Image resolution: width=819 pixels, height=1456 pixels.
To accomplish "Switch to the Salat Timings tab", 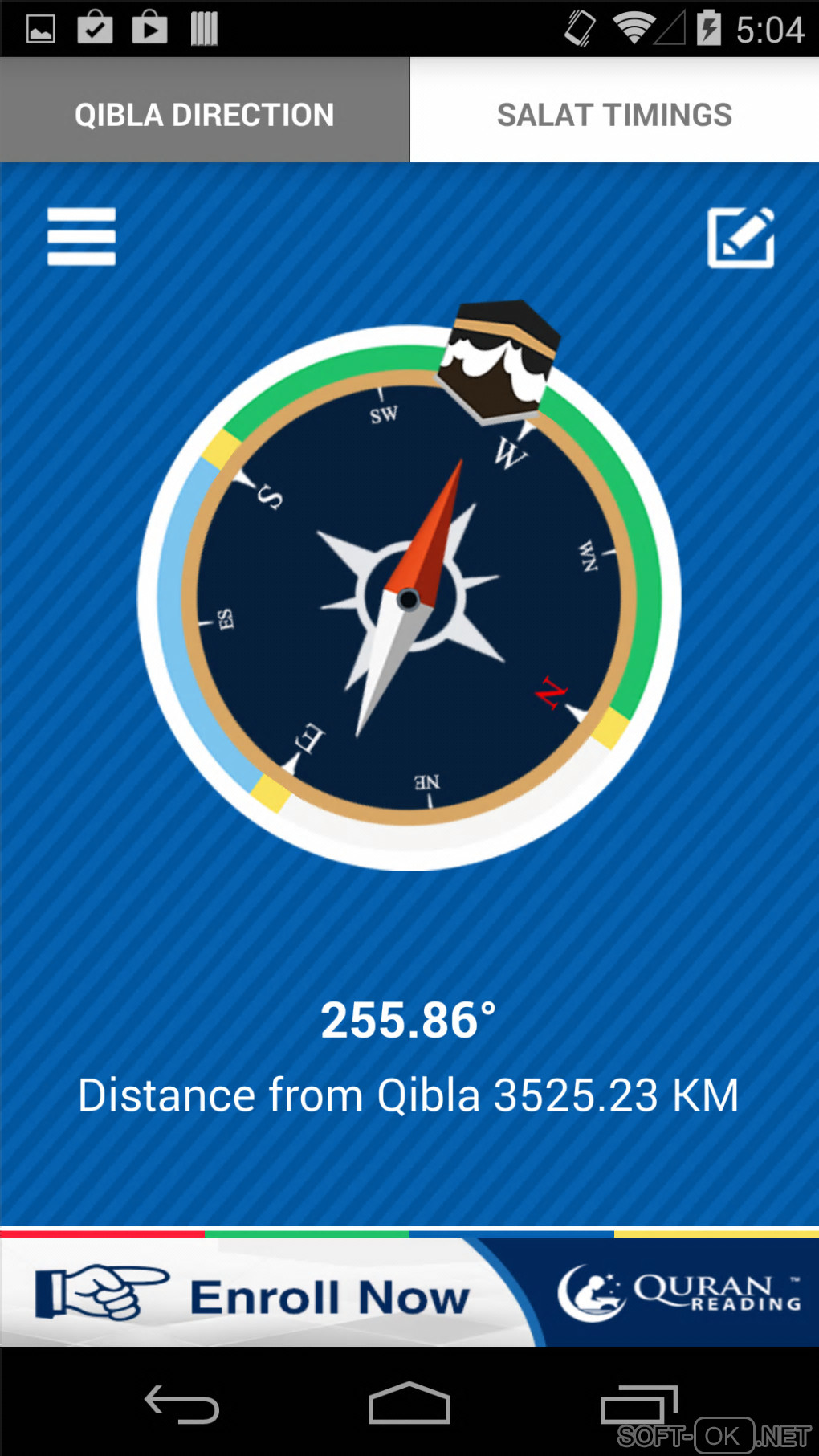I will click(614, 114).
